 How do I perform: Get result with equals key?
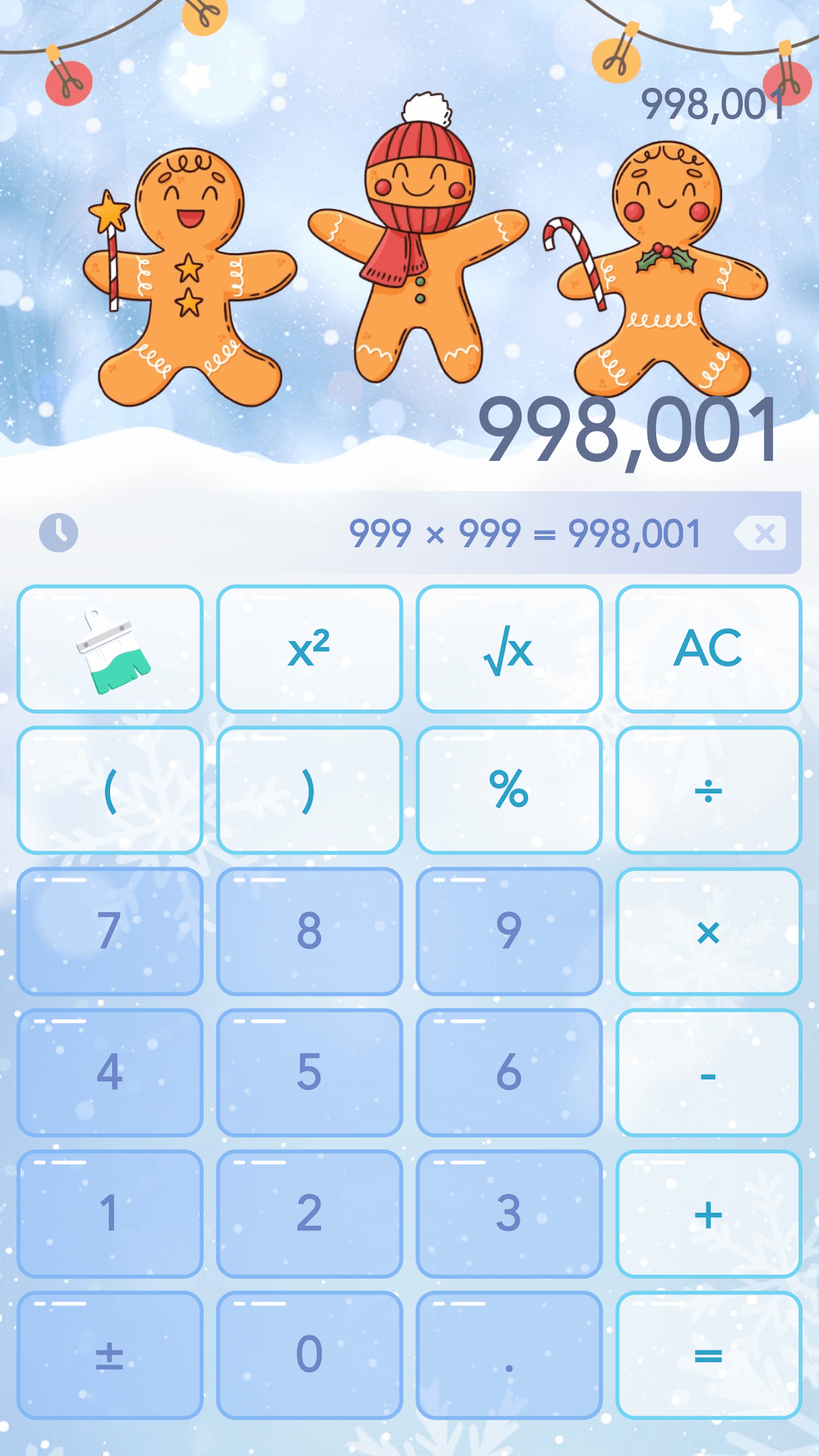point(708,1355)
